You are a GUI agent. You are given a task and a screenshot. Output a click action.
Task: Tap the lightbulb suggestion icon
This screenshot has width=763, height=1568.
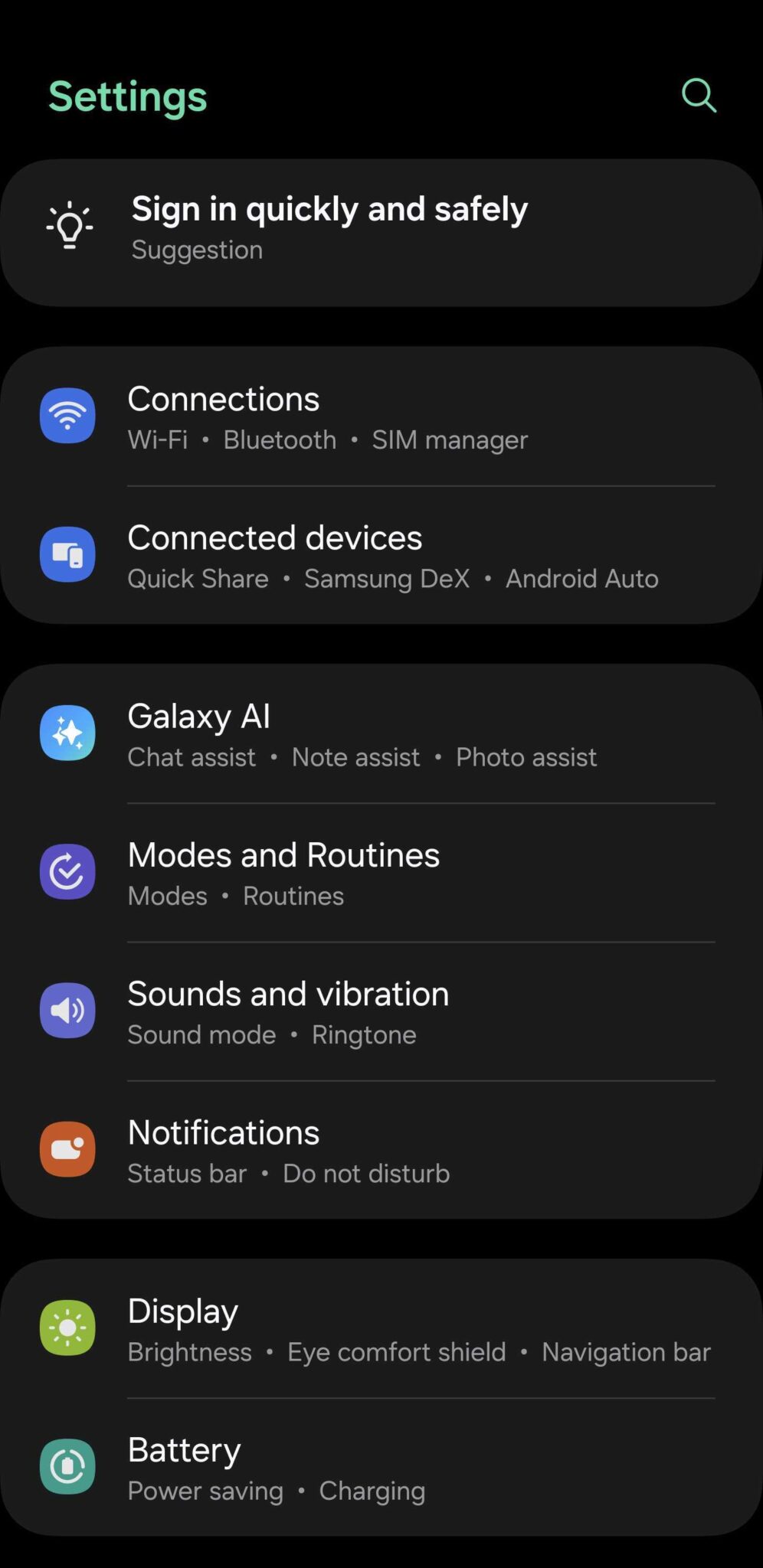[70, 225]
